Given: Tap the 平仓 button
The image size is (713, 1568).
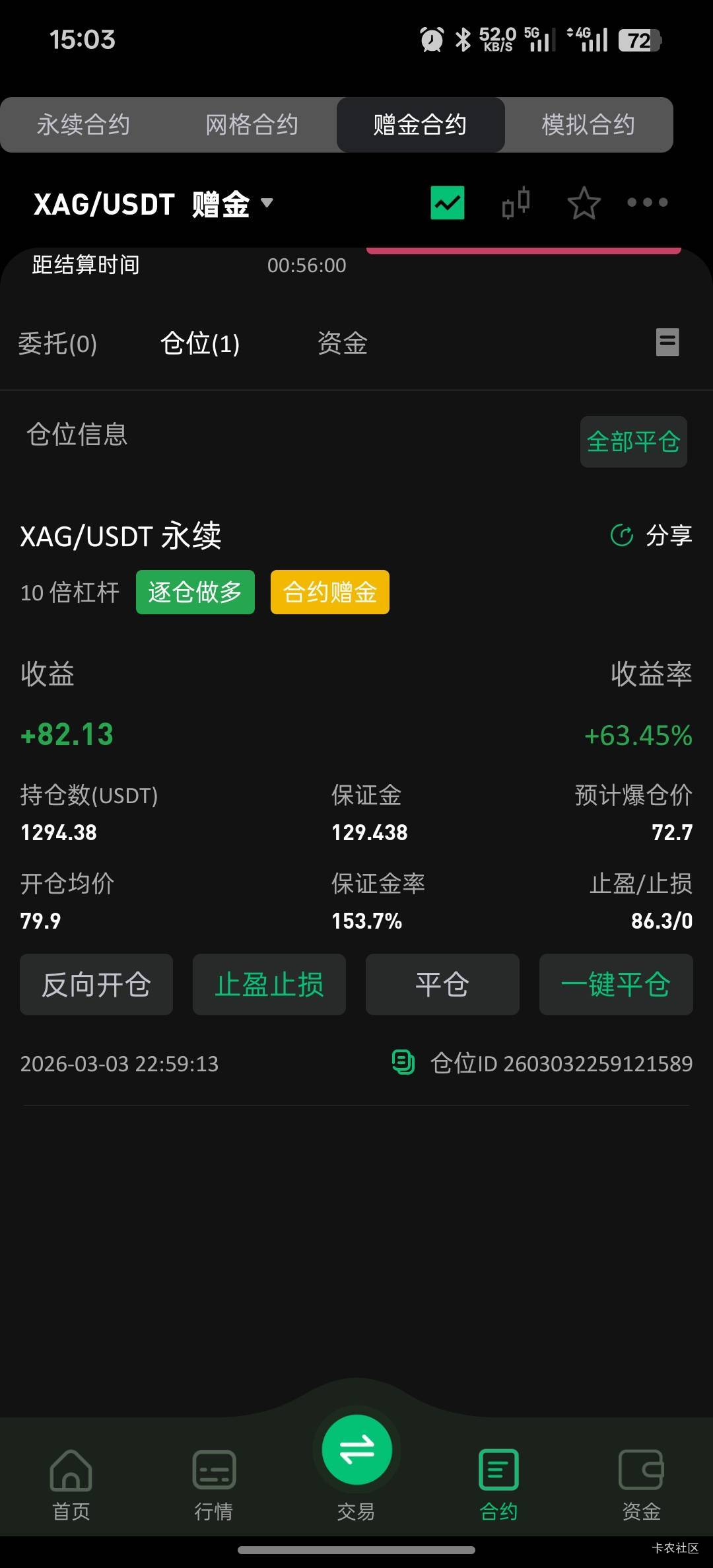Looking at the screenshot, I should [442, 984].
